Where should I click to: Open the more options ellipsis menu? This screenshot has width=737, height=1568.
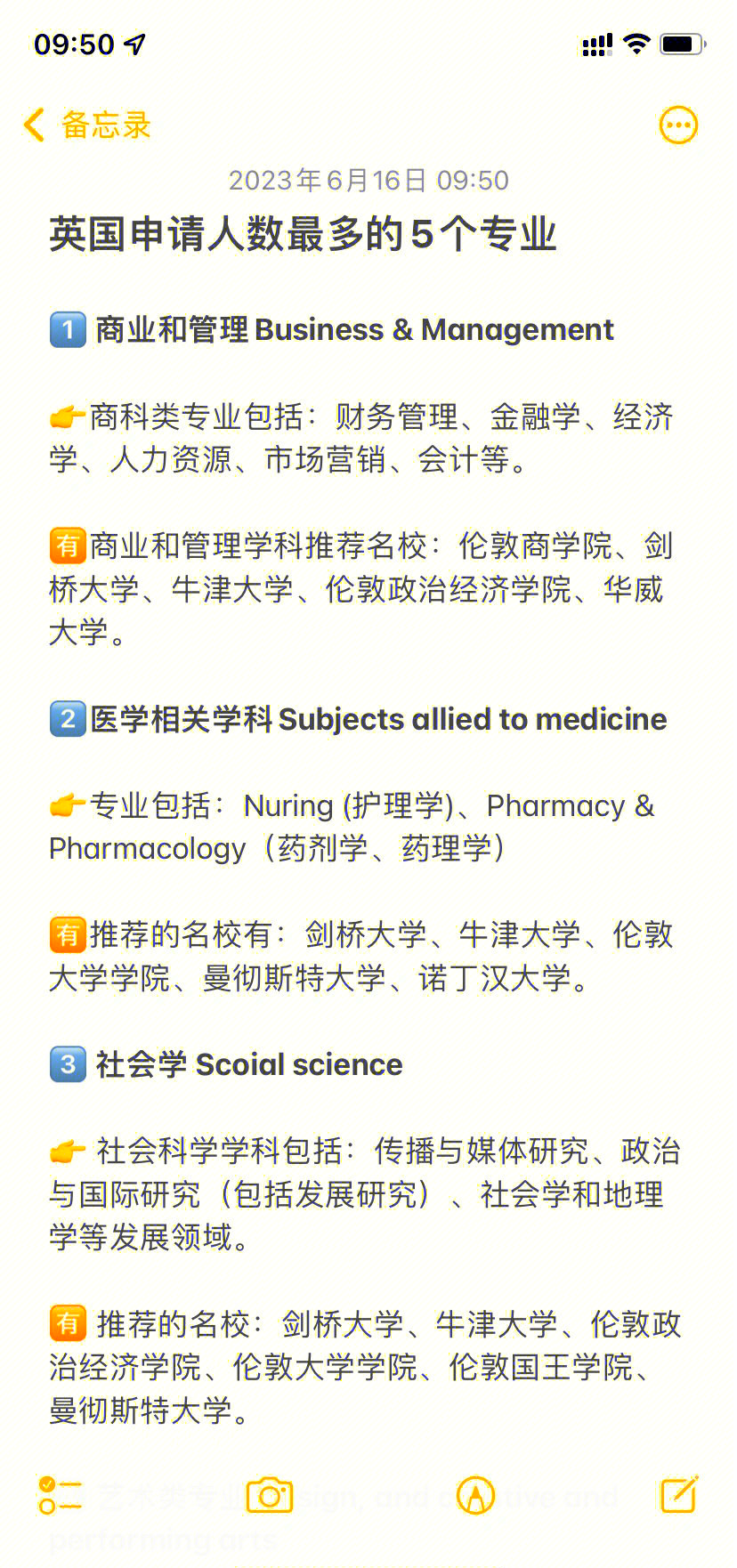[678, 125]
